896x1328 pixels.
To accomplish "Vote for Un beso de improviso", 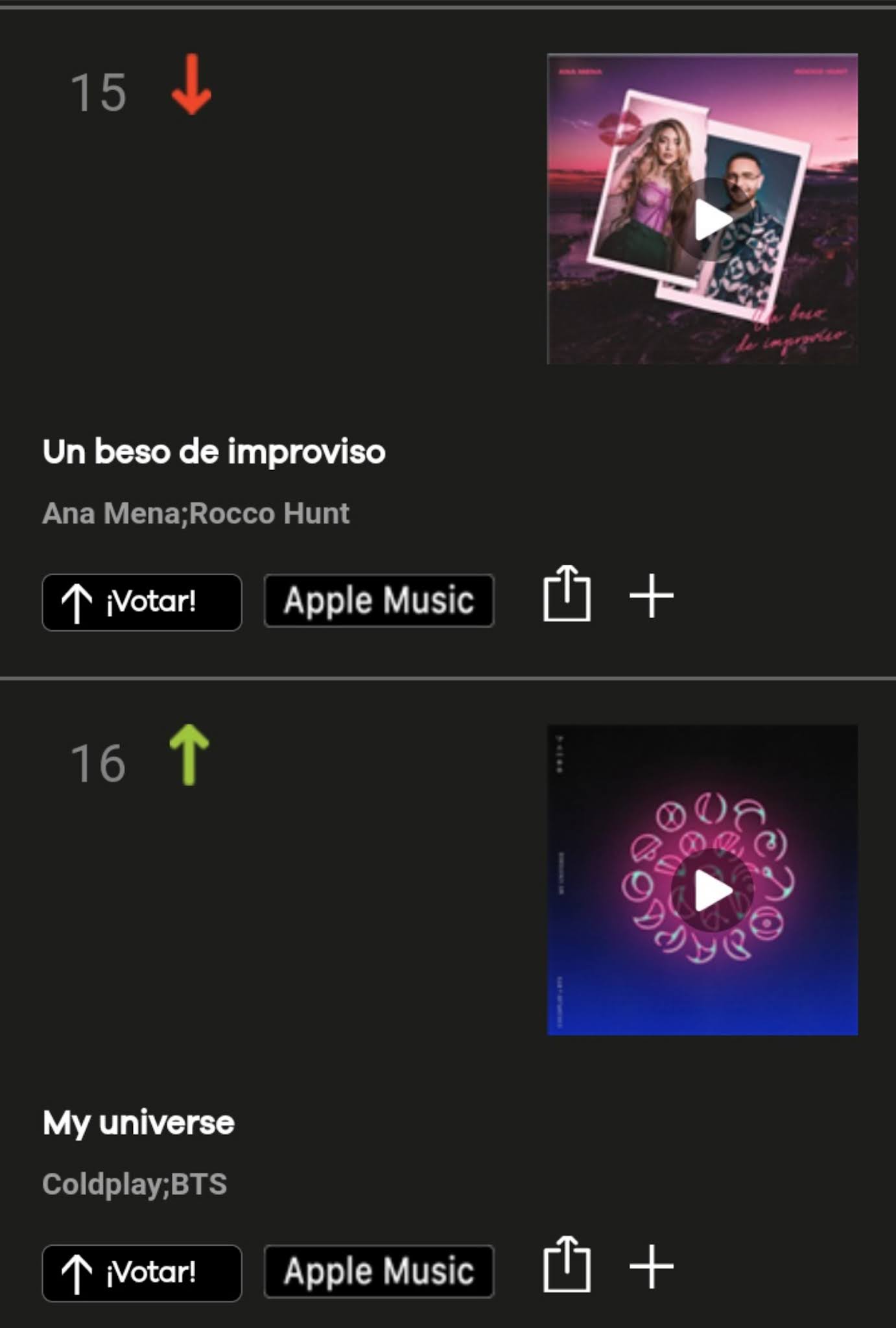I will [x=142, y=602].
